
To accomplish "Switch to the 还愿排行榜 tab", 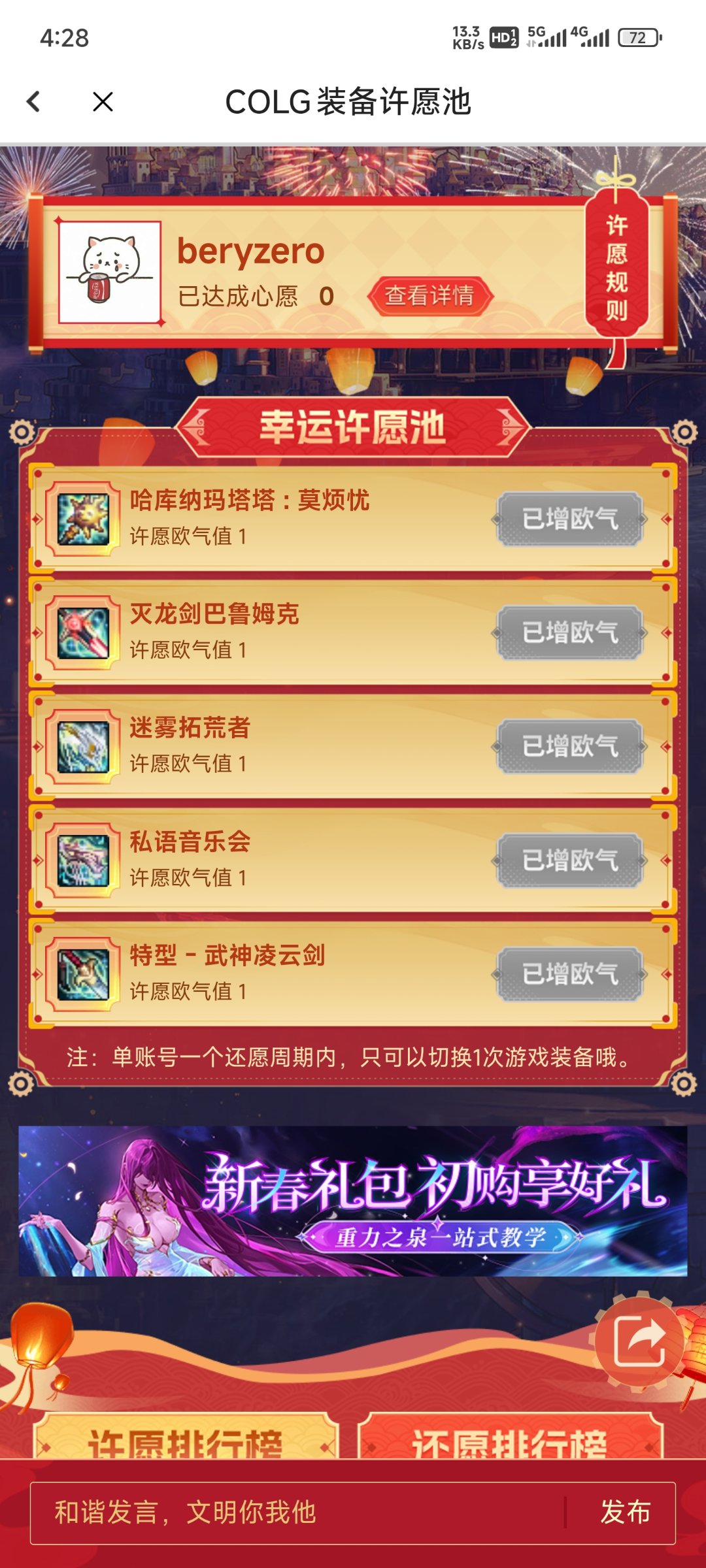I will 510,1439.
